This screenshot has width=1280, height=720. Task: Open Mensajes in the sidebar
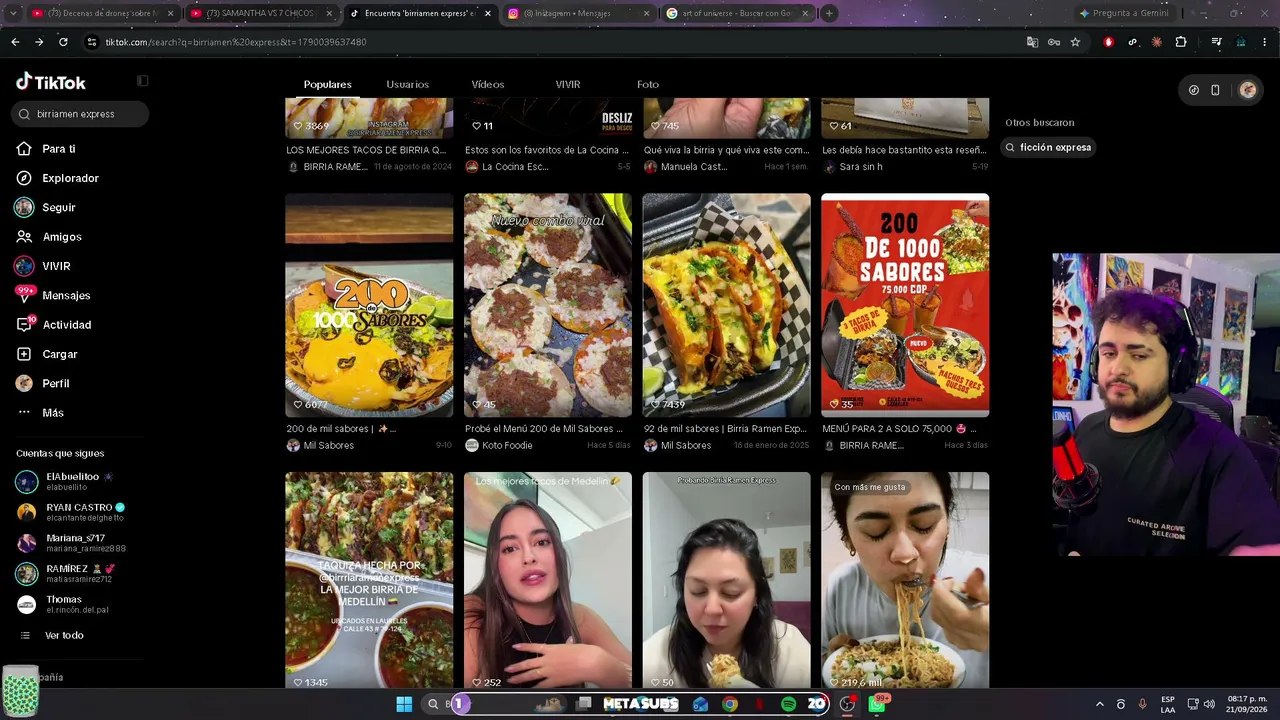(x=66, y=295)
